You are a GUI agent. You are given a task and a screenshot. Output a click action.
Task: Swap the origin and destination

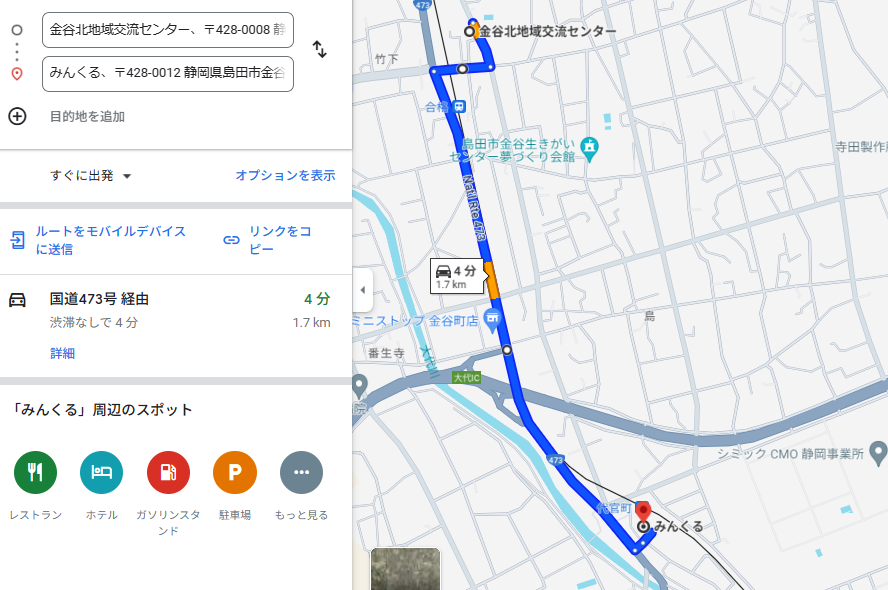[x=319, y=49]
